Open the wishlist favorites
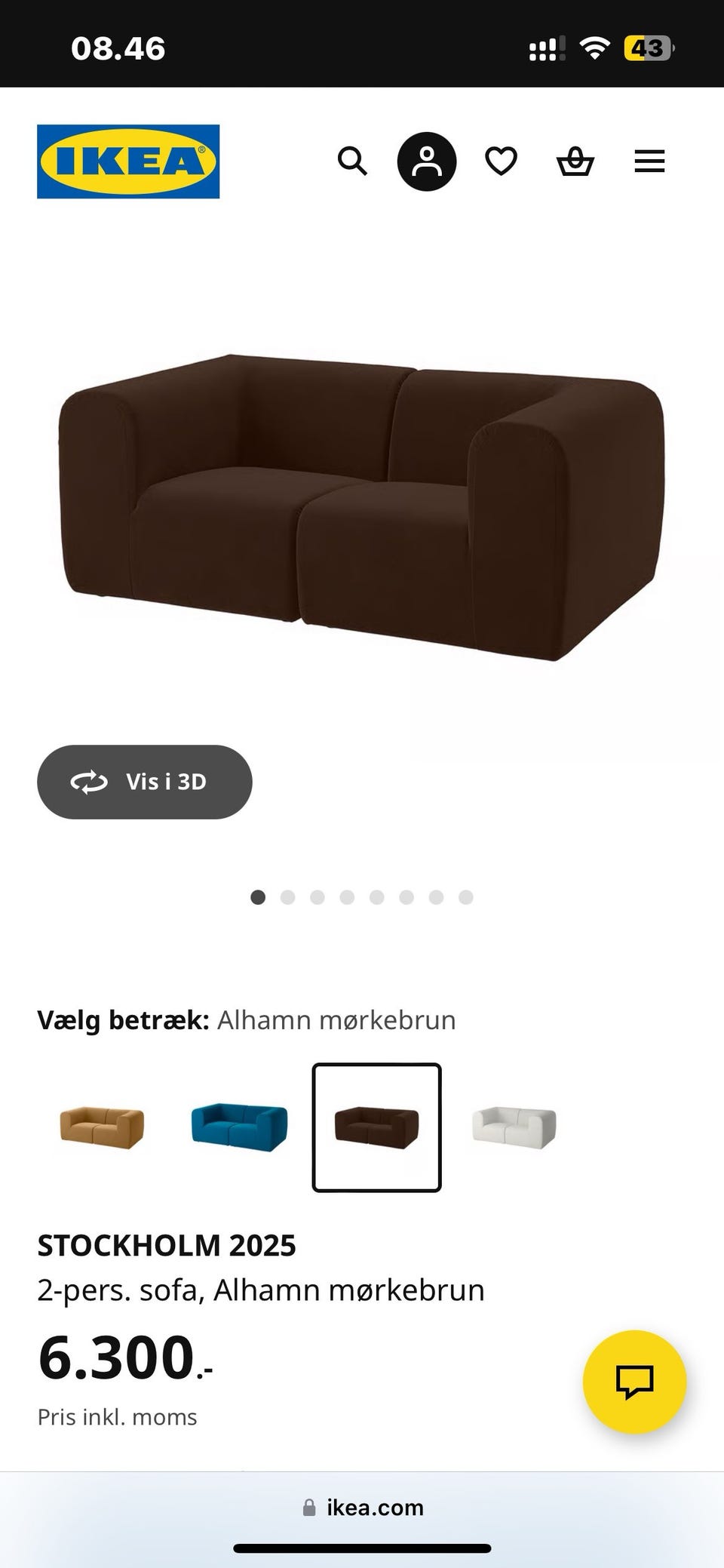The image size is (724, 1568). point(500,161)
